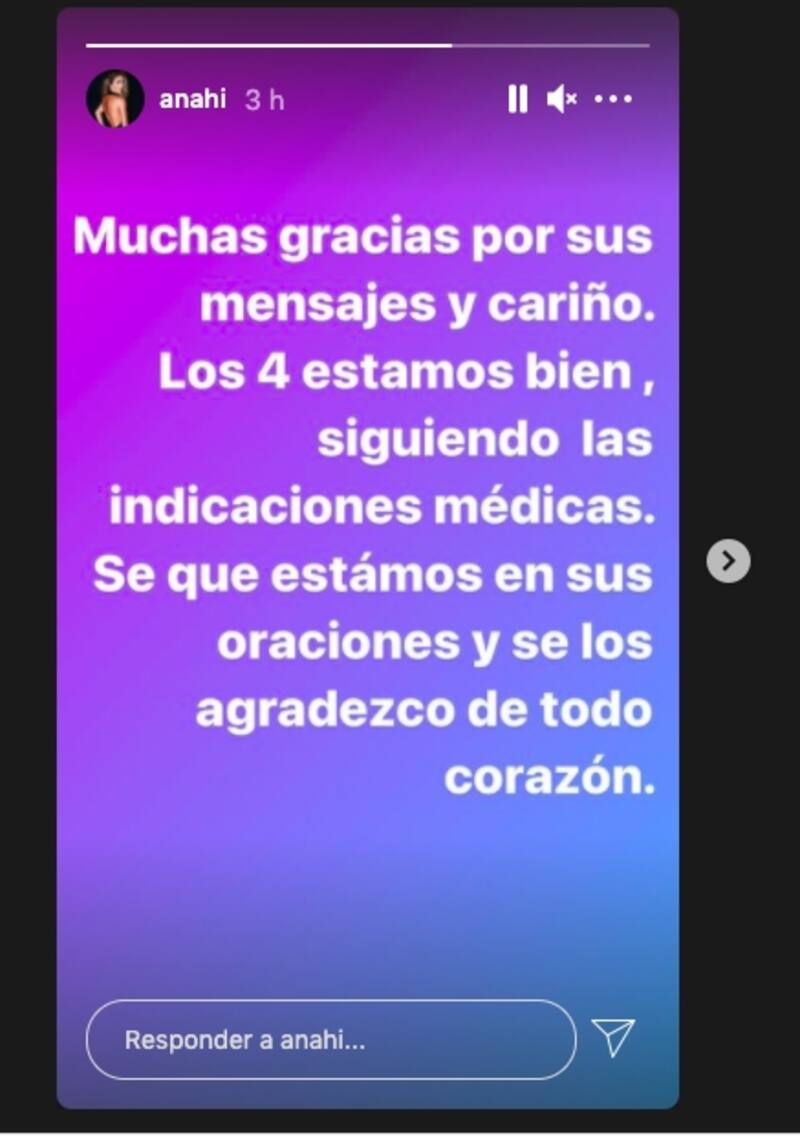Pause the story playback
Screen dimensions: 800x1142
click(x=517, y=99)
